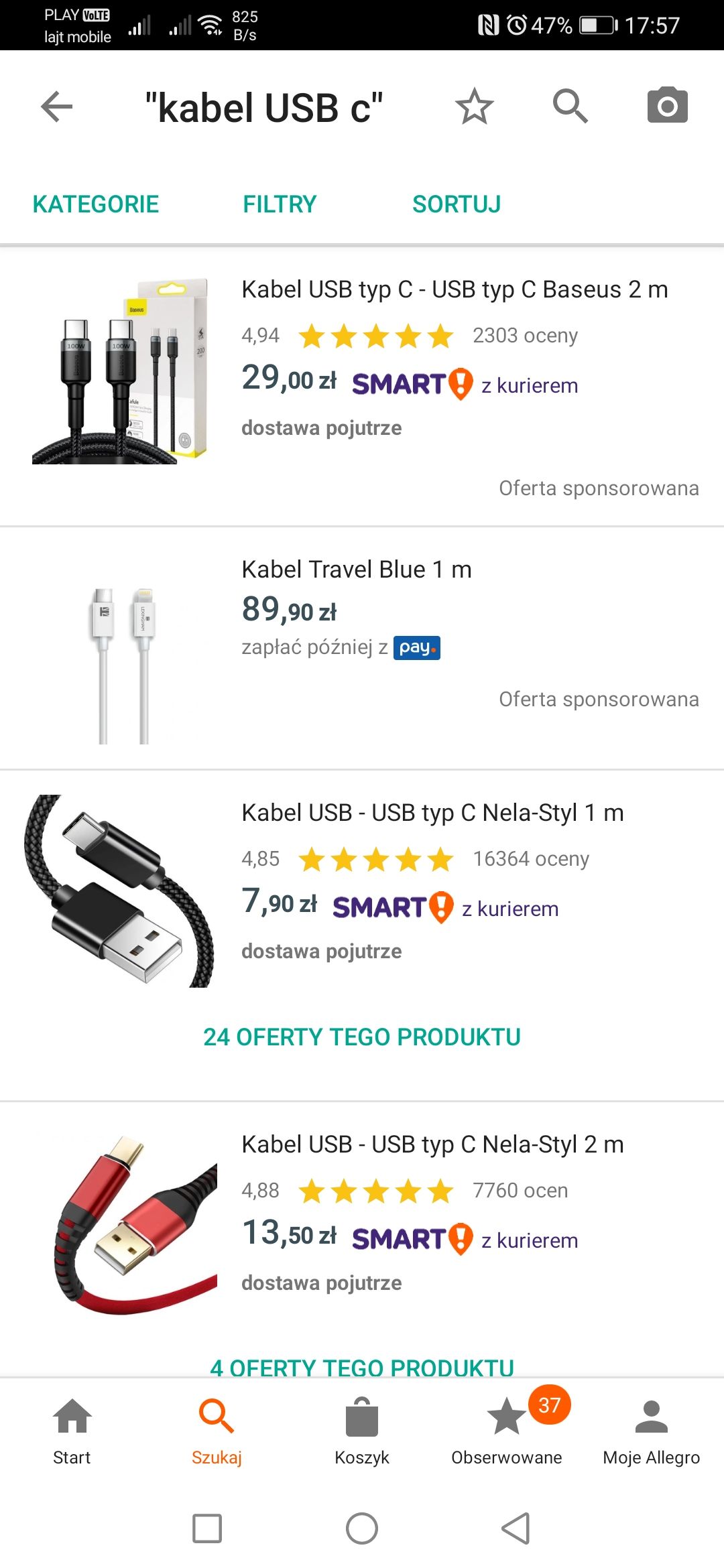Image resolution: width=724 pixels, height=1568 pixels.
Task: Switch to the Start tab
Action: pos(72,1431)
